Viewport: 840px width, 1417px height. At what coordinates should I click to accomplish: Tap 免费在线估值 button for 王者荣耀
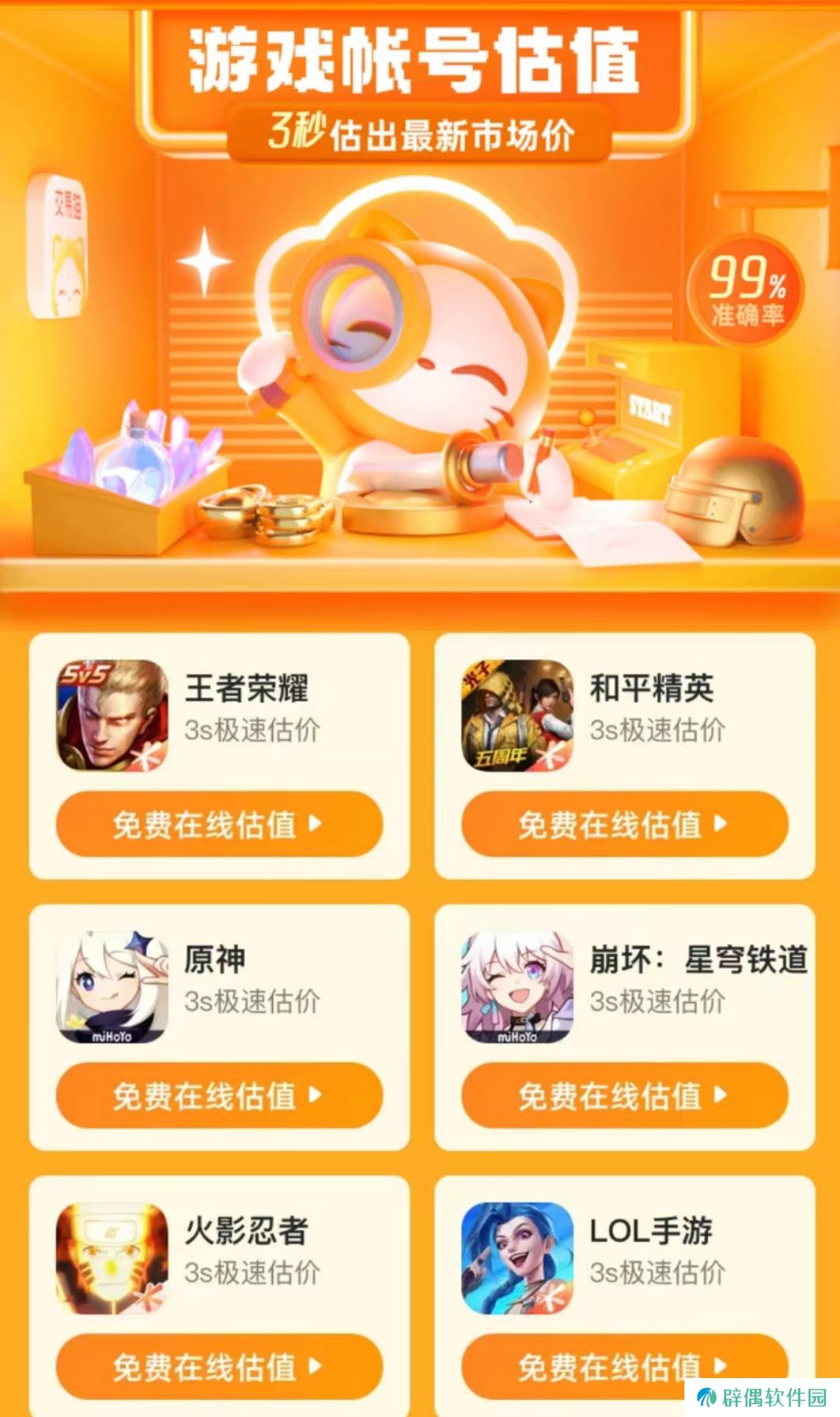219,824
